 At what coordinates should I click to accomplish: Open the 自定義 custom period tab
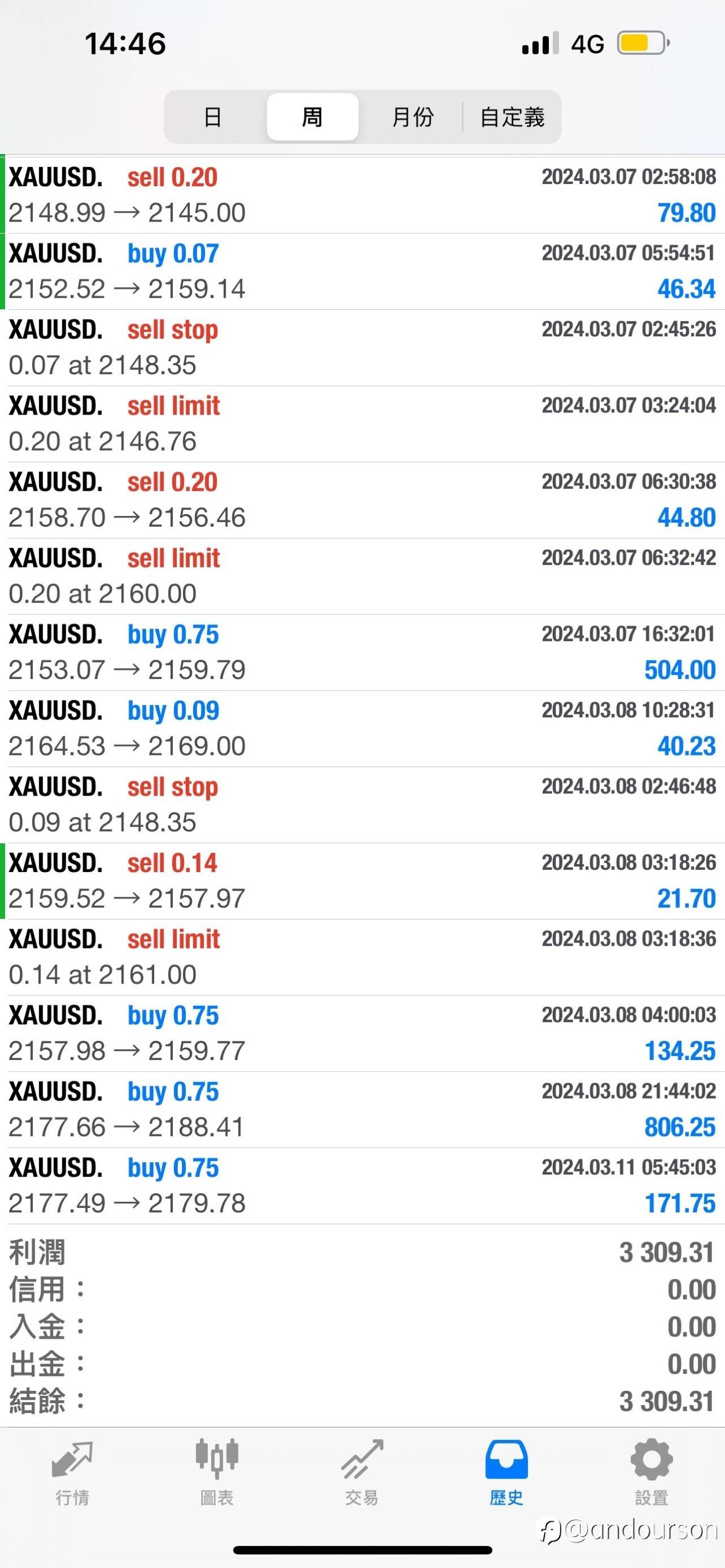click(511, 117)
